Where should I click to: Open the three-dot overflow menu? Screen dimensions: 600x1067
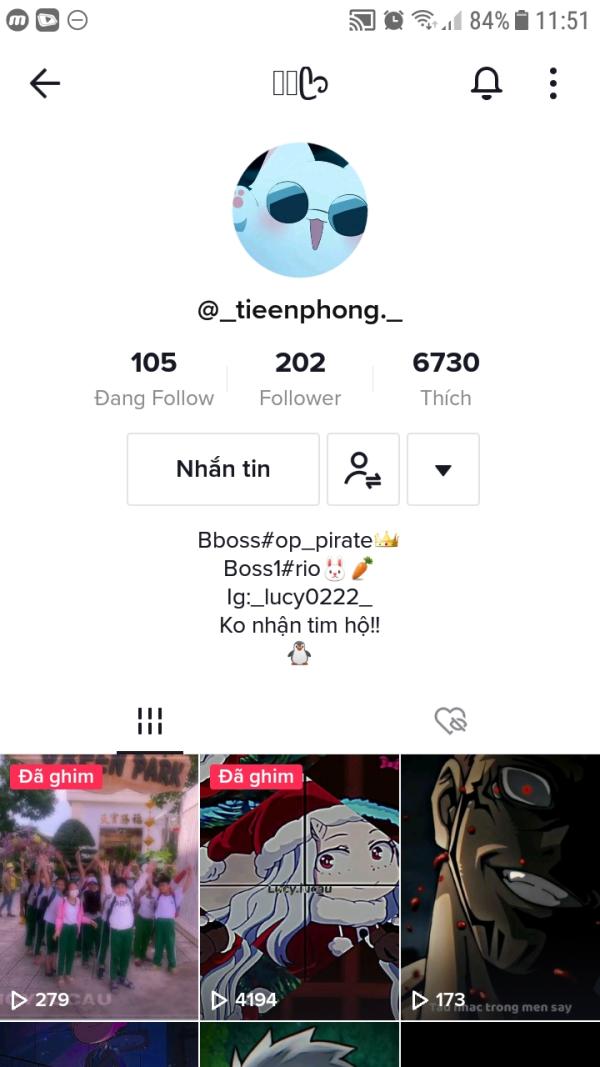(x=553, y=84)
